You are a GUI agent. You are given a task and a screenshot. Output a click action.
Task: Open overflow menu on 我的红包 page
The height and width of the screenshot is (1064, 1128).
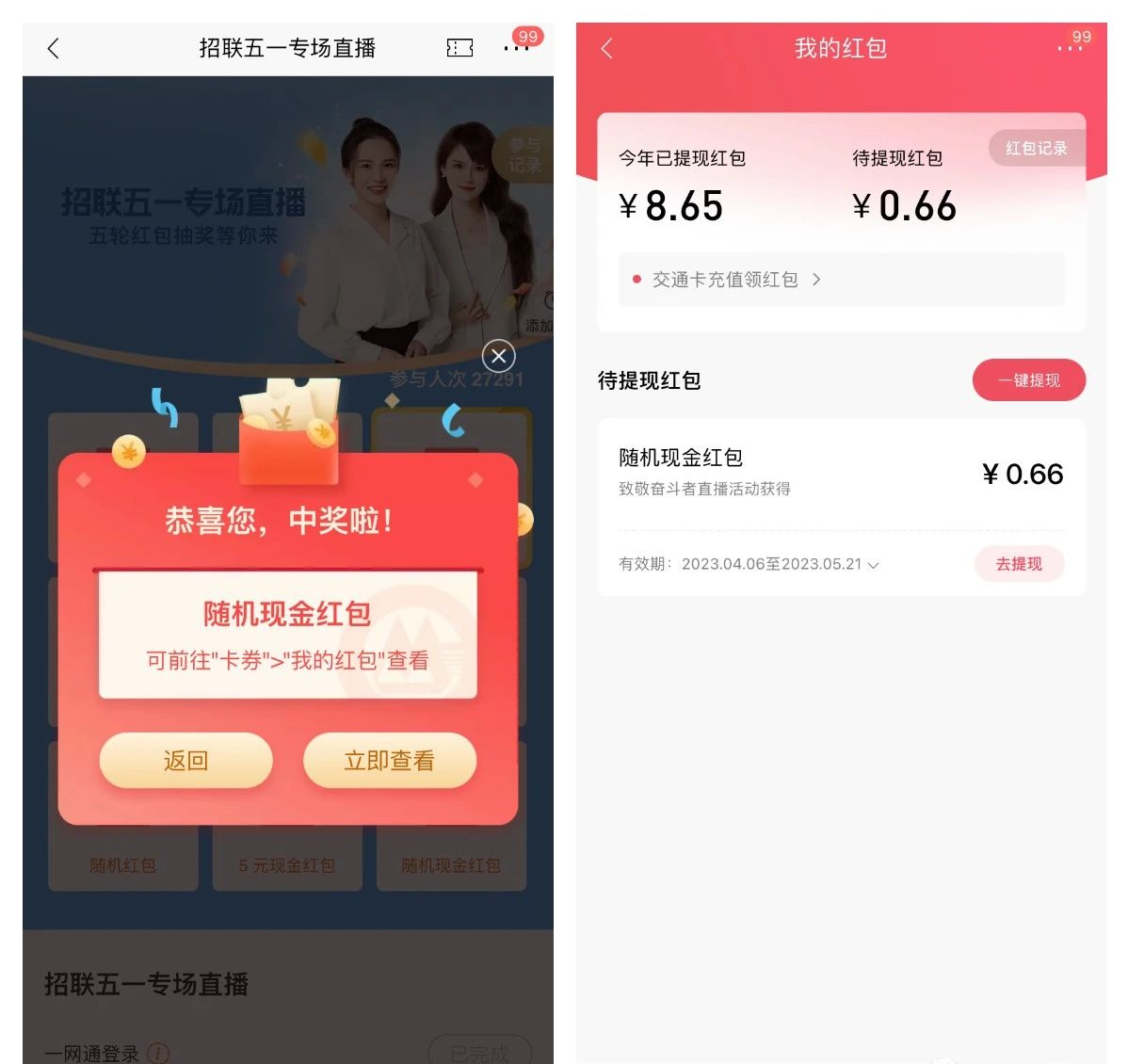coord(1069,48)
